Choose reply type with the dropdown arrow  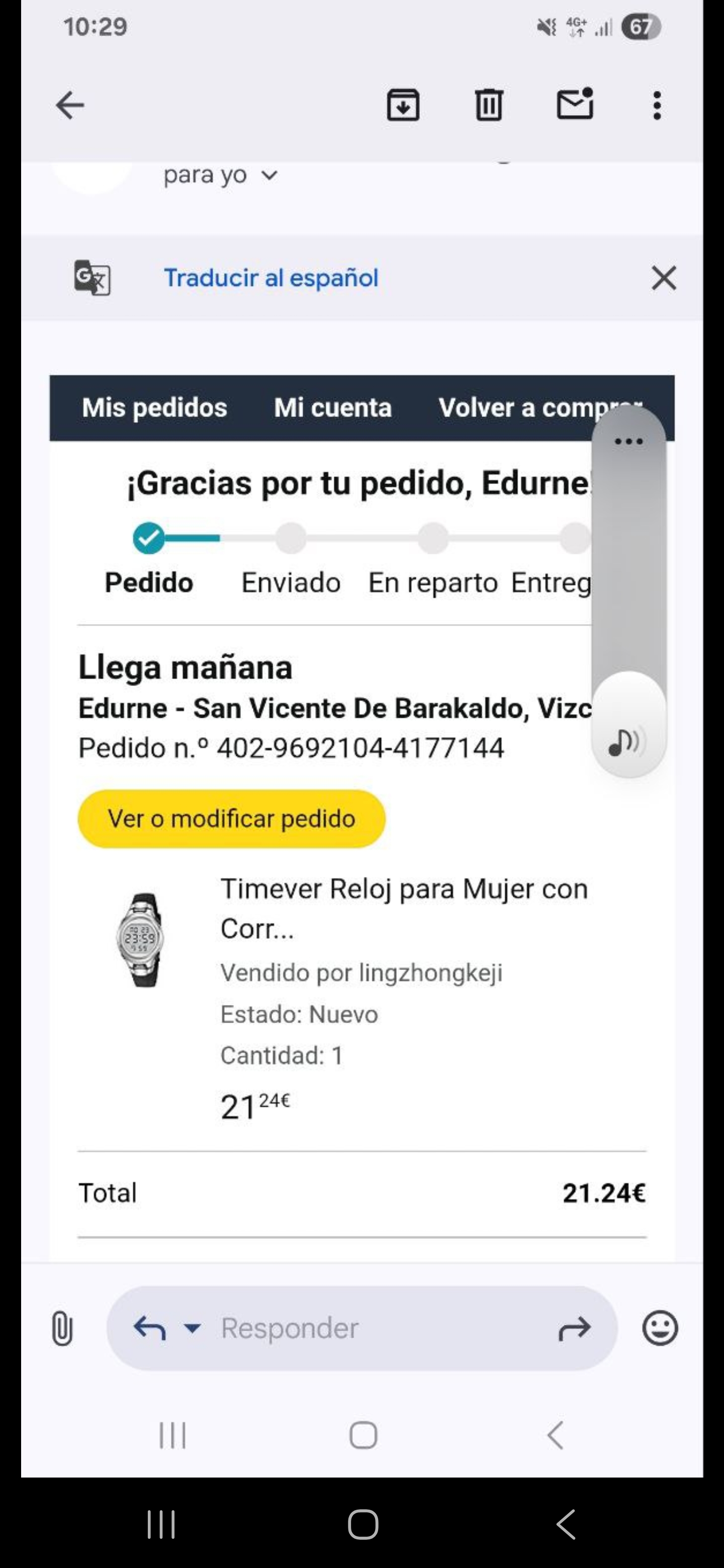point(193,1328)
